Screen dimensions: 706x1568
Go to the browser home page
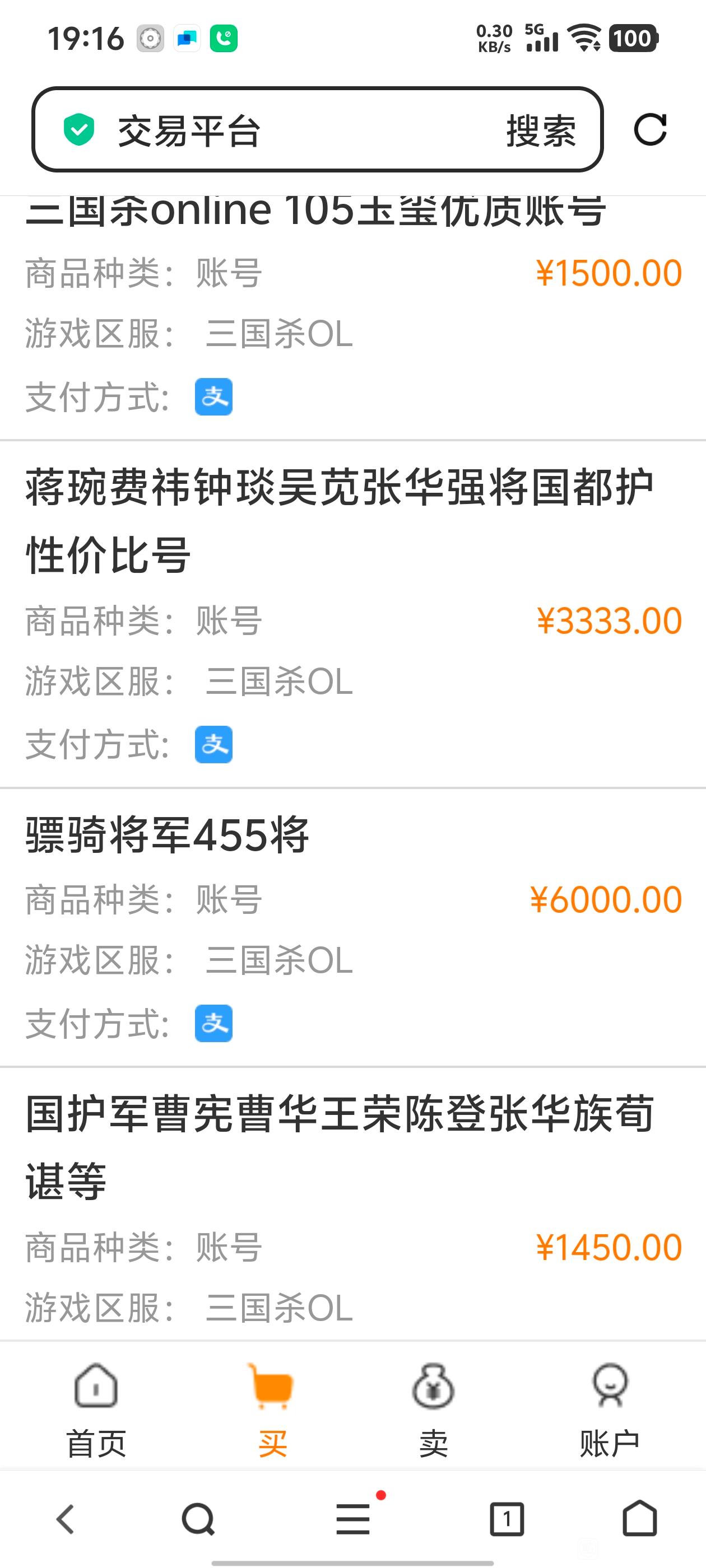click(640, 1519)
